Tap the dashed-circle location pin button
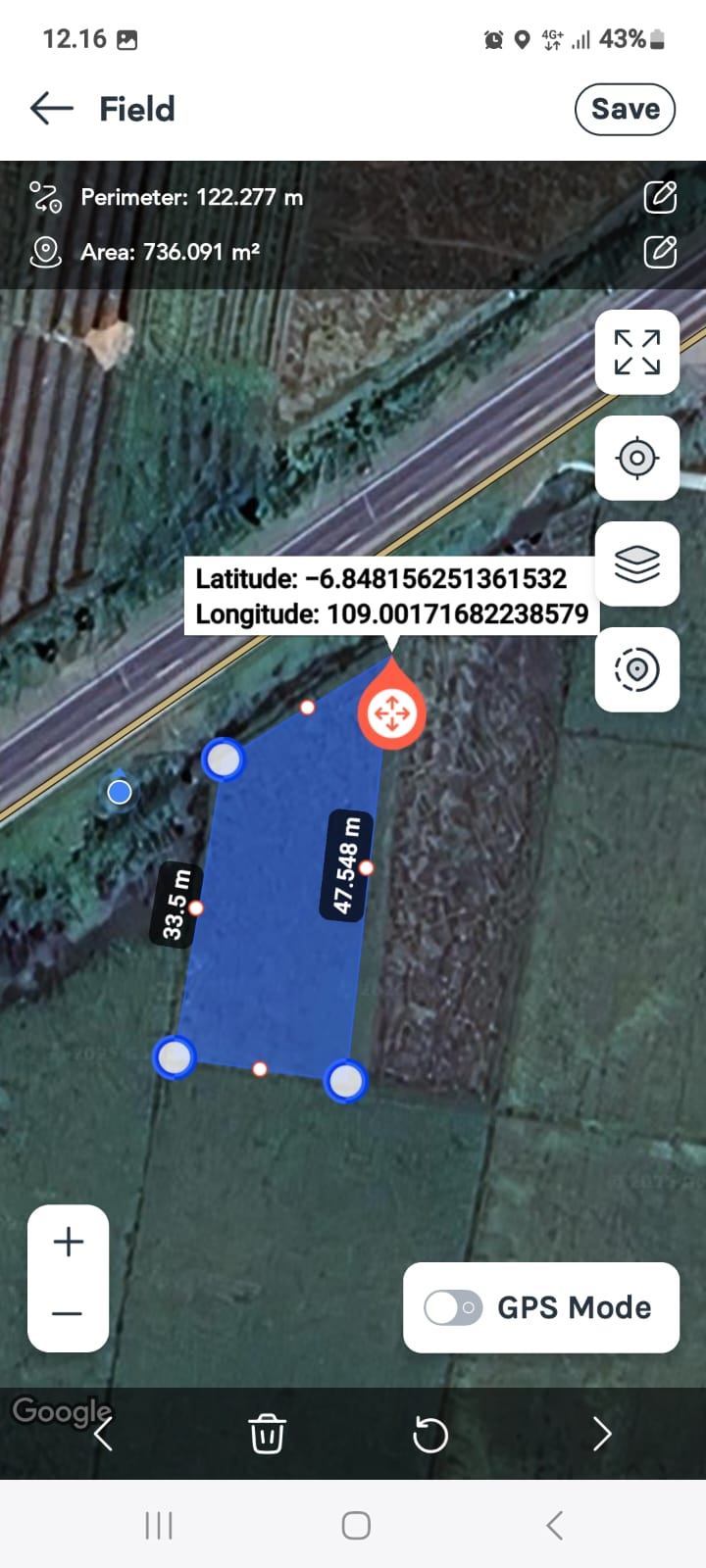 pyautogui.click(x=637, y=670)
